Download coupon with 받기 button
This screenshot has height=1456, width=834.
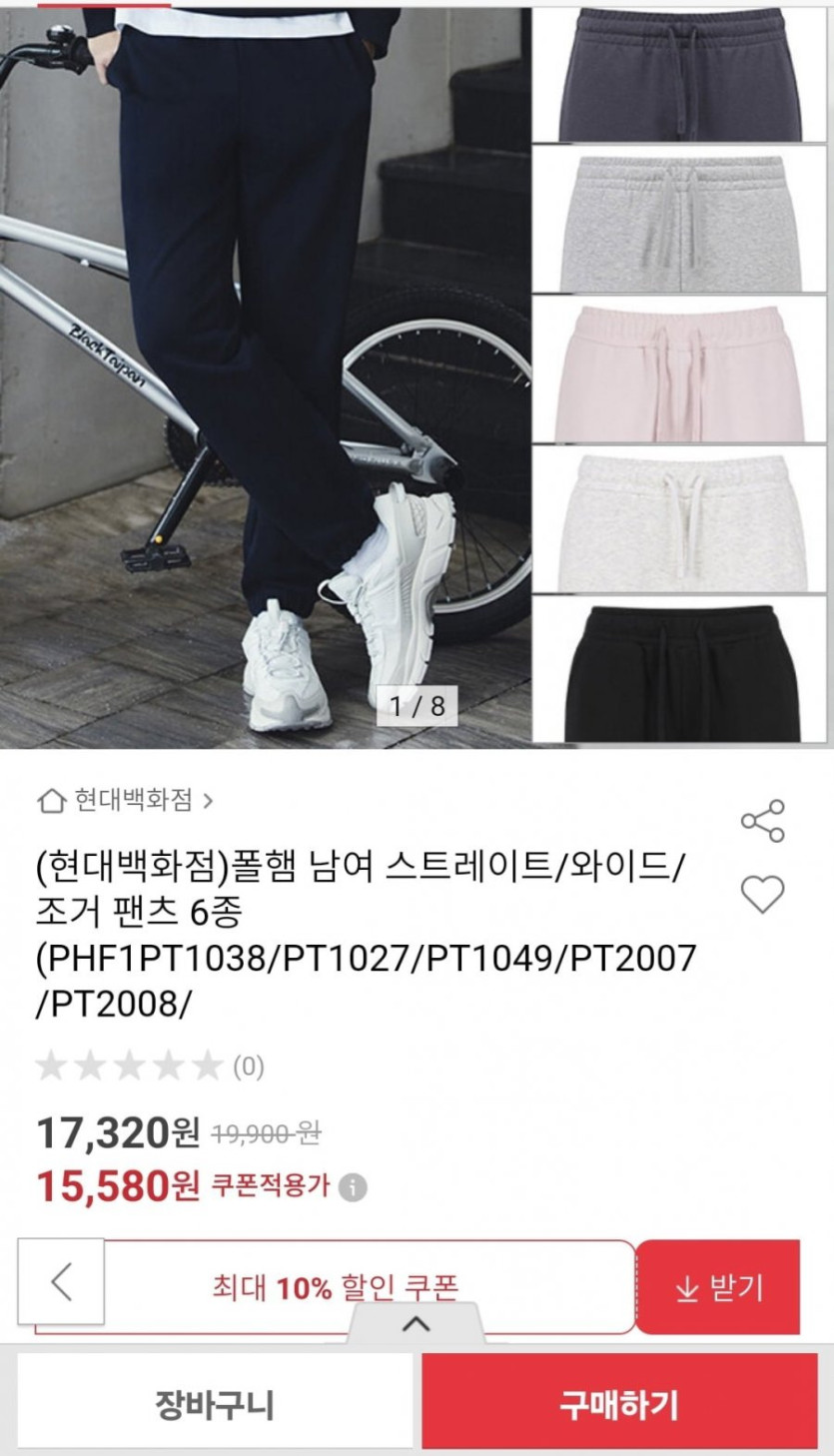[718, 1287]
